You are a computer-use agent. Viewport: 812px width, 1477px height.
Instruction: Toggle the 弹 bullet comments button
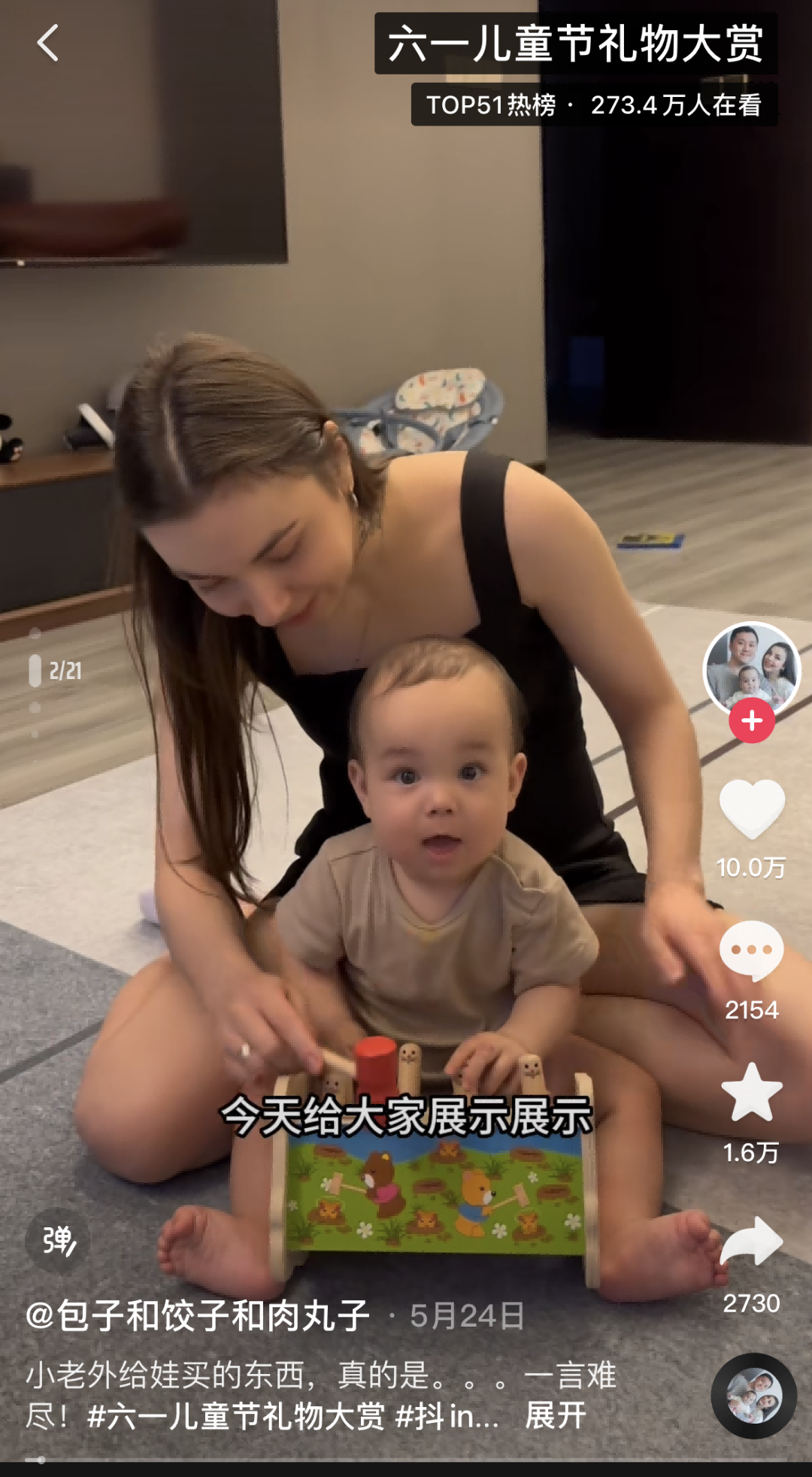[x=58, y=1240]
